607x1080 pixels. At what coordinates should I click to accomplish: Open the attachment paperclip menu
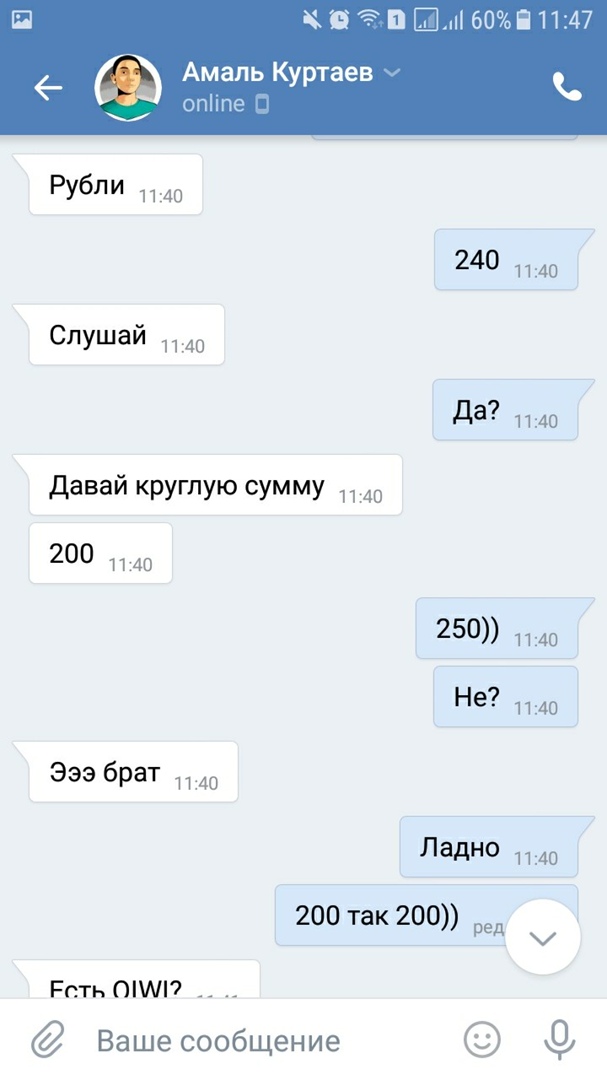[x=47, y=1040]
